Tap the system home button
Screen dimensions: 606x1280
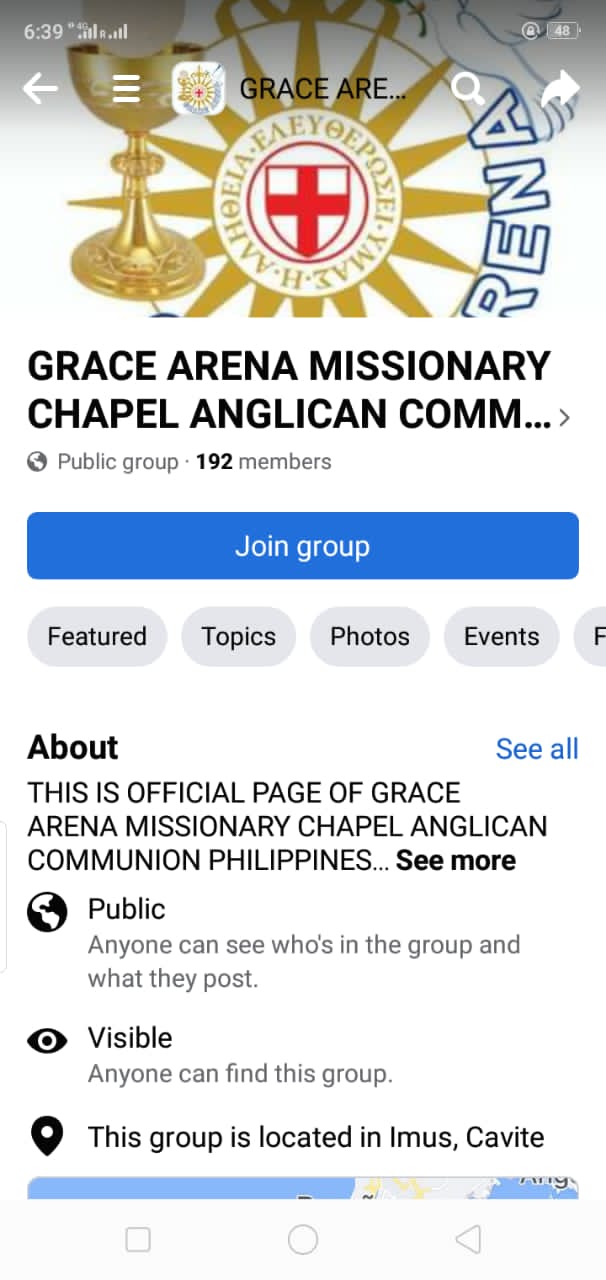point(302,1240)
